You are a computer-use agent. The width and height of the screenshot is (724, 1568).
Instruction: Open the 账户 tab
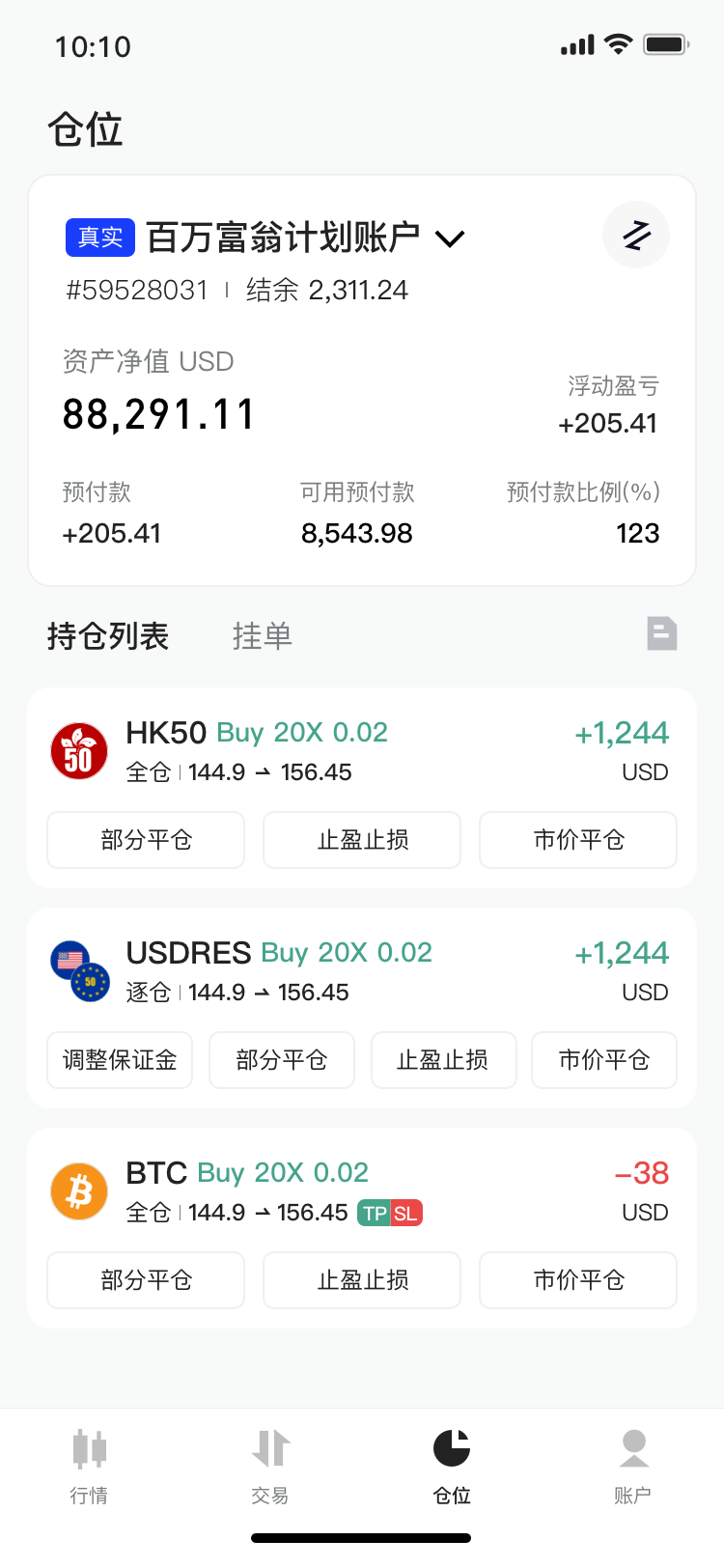(633, 1466)
